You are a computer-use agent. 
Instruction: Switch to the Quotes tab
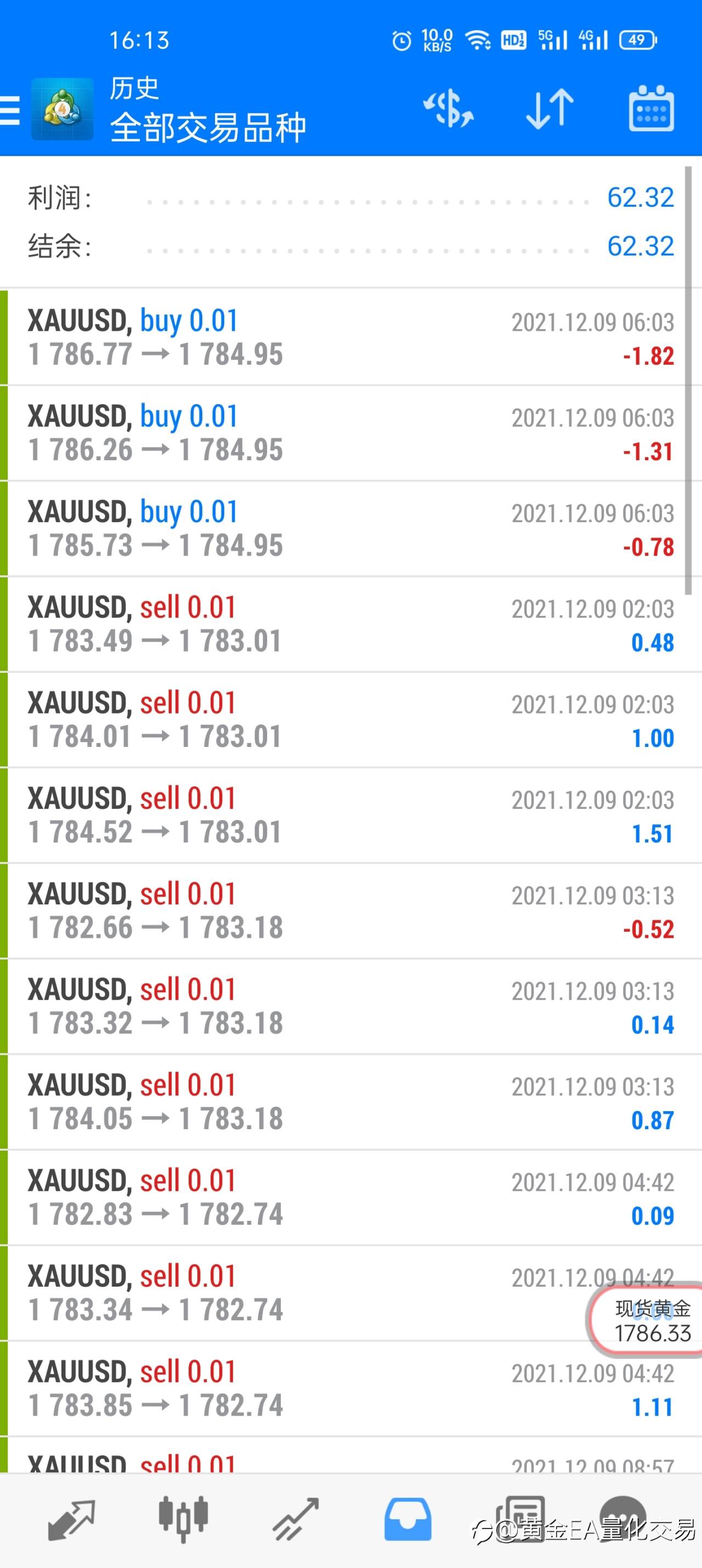coord(71,1520)
